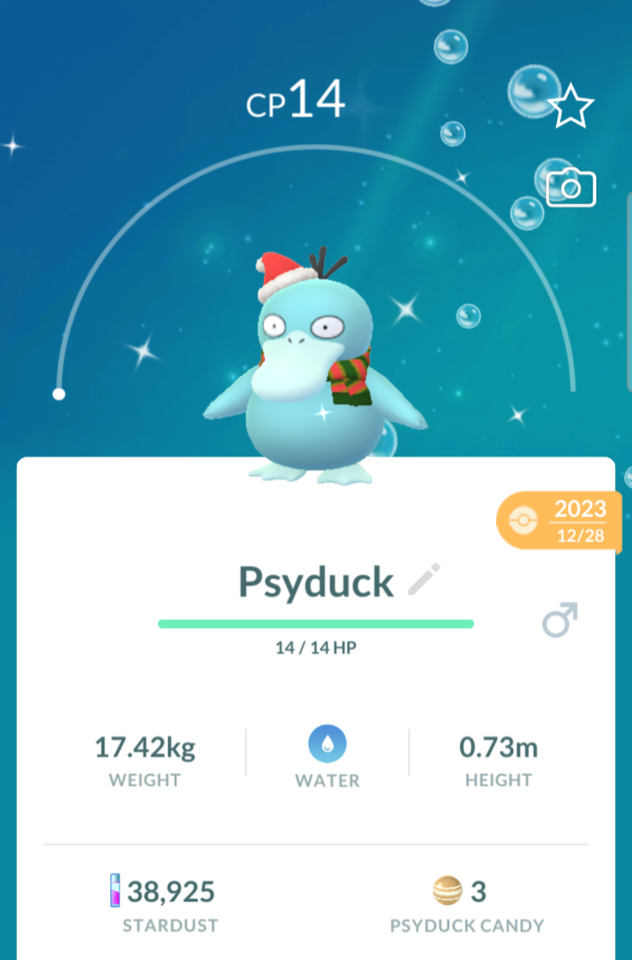Tap the Psyduck model to animate it
The width and height of the screenshot is (632, 960).
click(315, 366)
